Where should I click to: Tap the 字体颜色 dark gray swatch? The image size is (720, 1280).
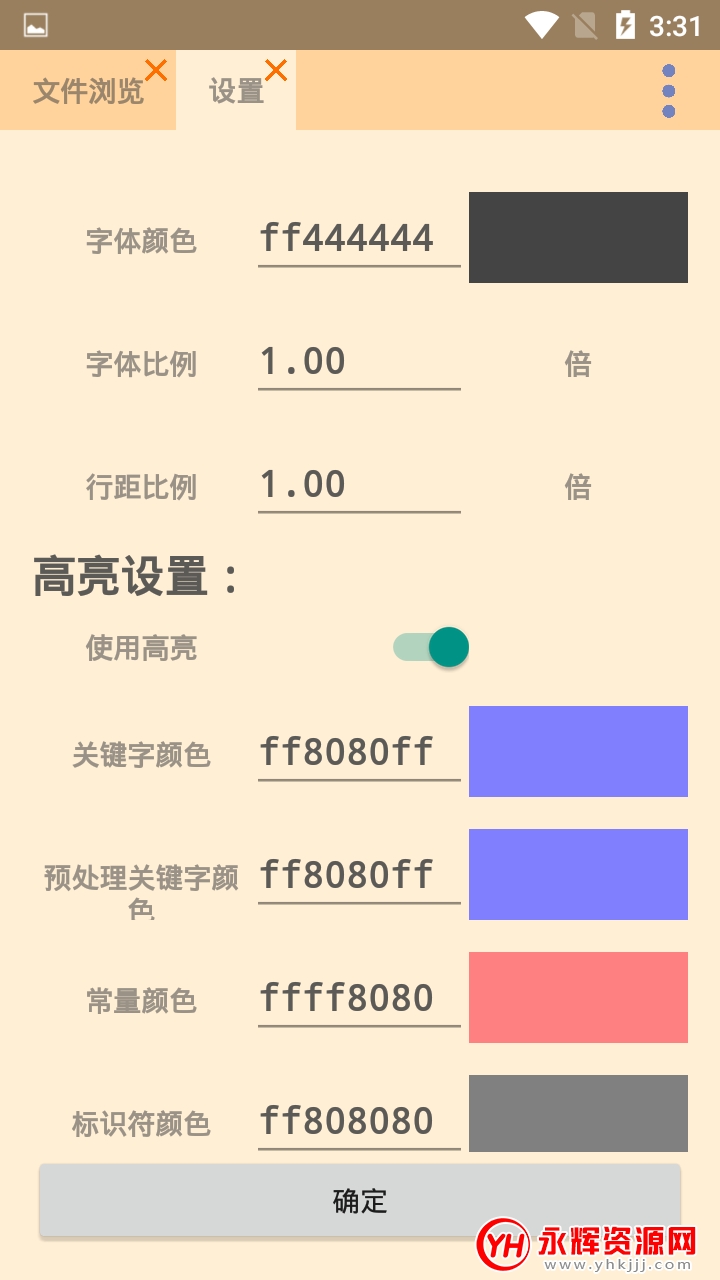click(x=578, y=238)
